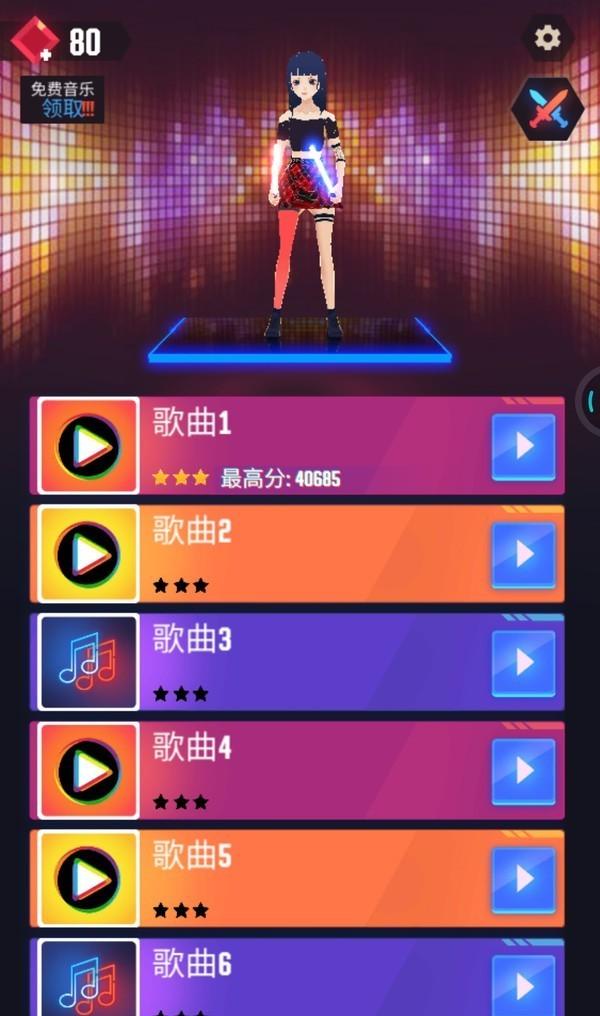This screenshot has height=1016, width=600.
Task: Claim free music via 免费音乐领取
Action: coord(62,100)
